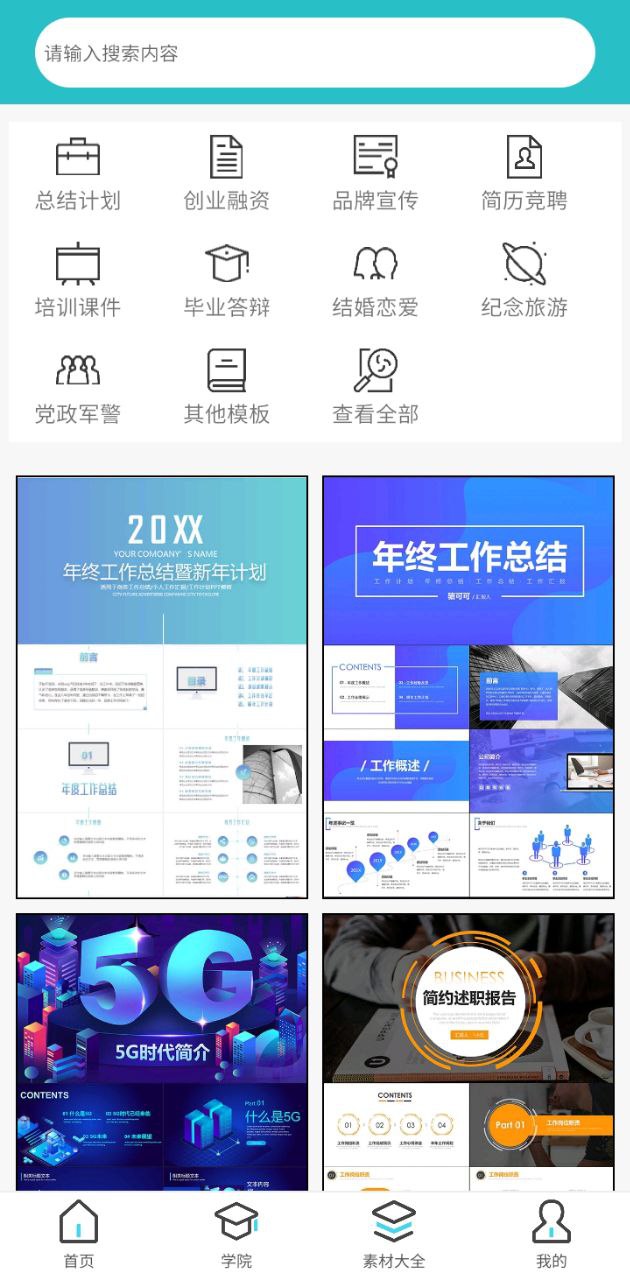
Task: Choose the 党政军警 category
Action: [78, 388]
